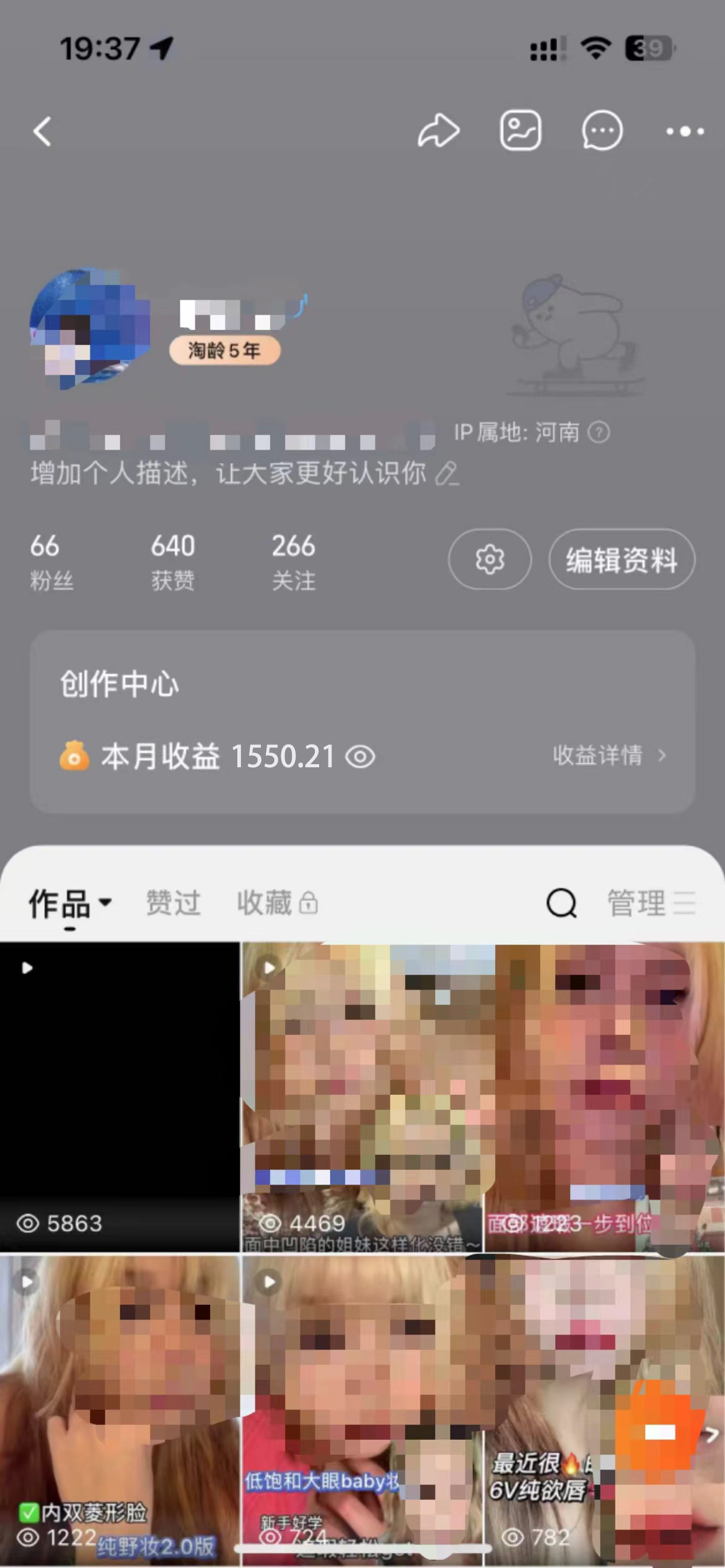Open the three-dot overflow menu
Screen dimensions: 725x1568
click(x=684, y=131)
